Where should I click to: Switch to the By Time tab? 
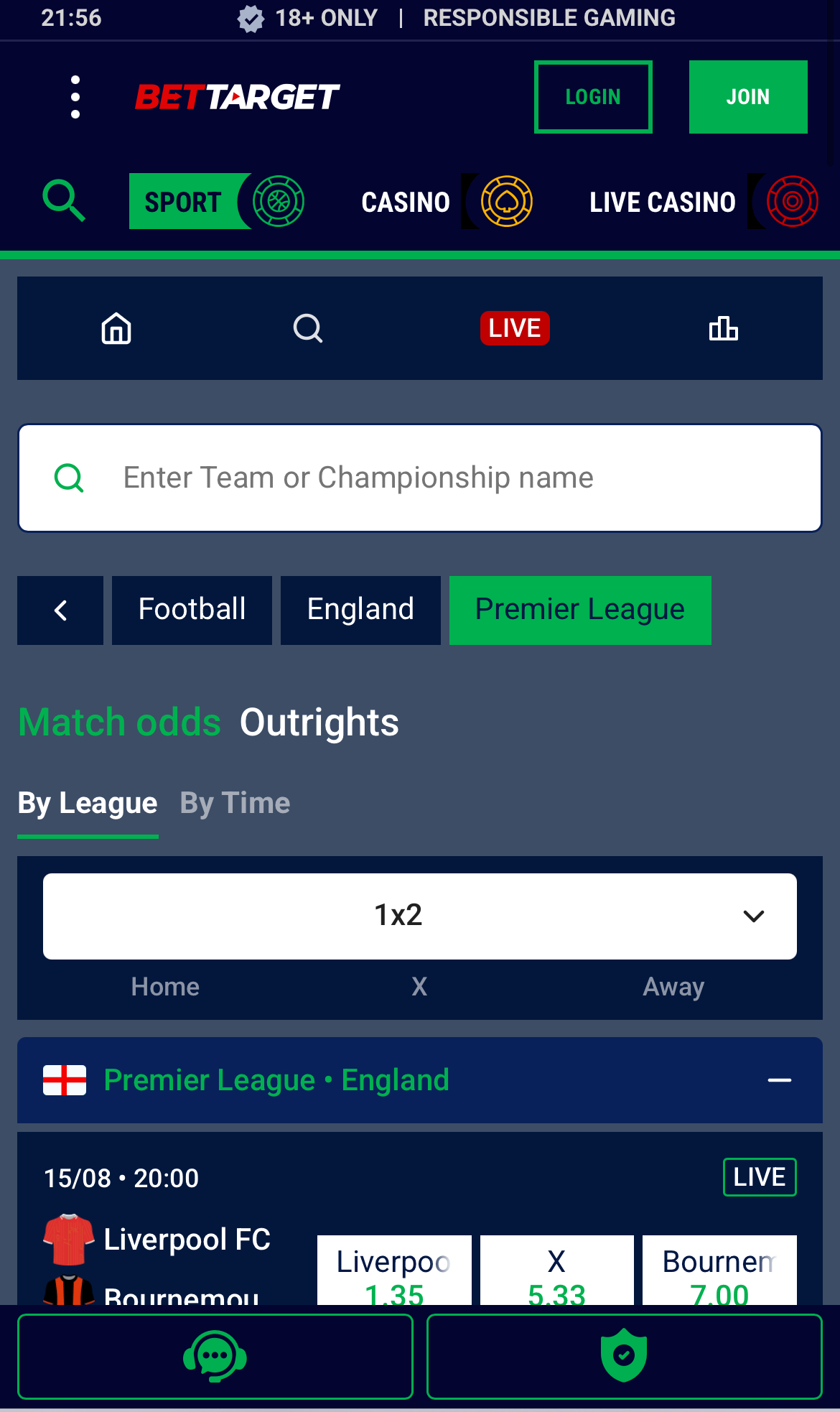(x=235, y=803)
